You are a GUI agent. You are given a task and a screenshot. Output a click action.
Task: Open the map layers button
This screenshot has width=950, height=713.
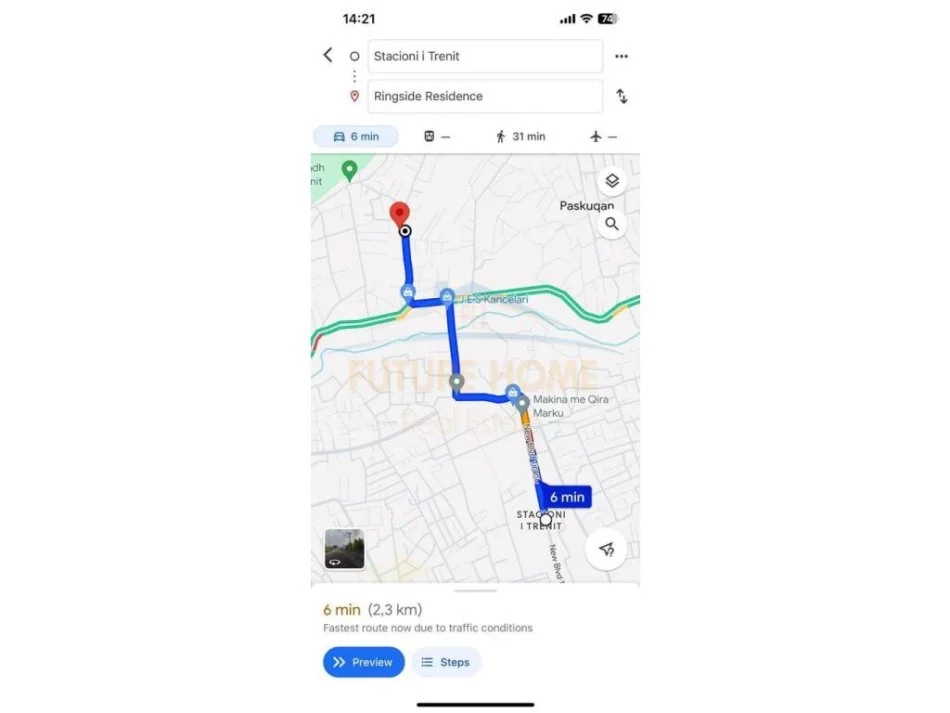[x=612, y=181]
